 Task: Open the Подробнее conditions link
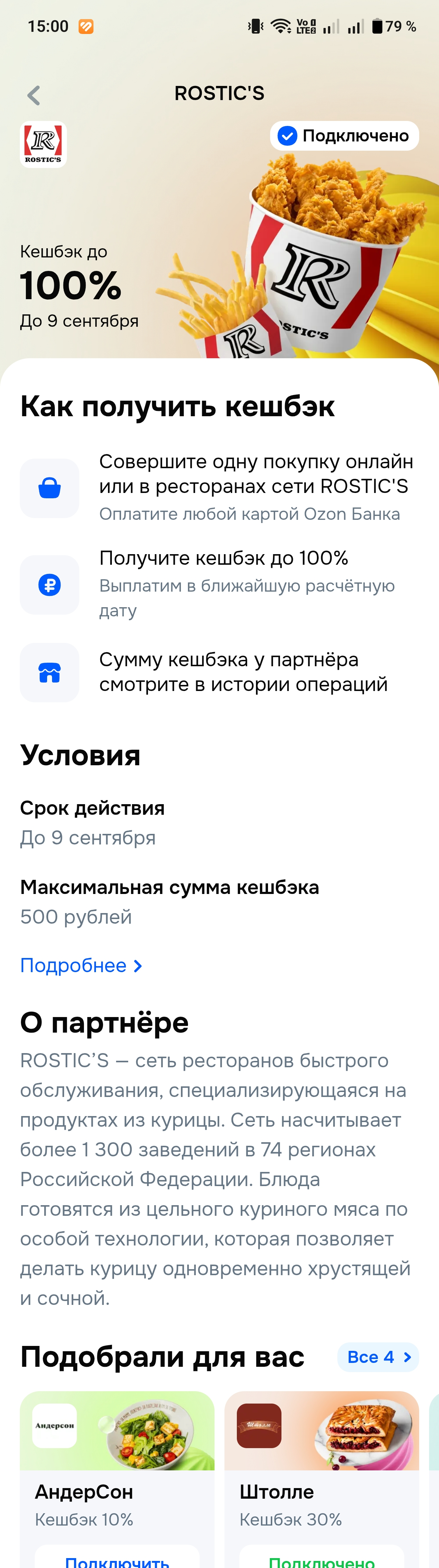(x=81, y=965)
